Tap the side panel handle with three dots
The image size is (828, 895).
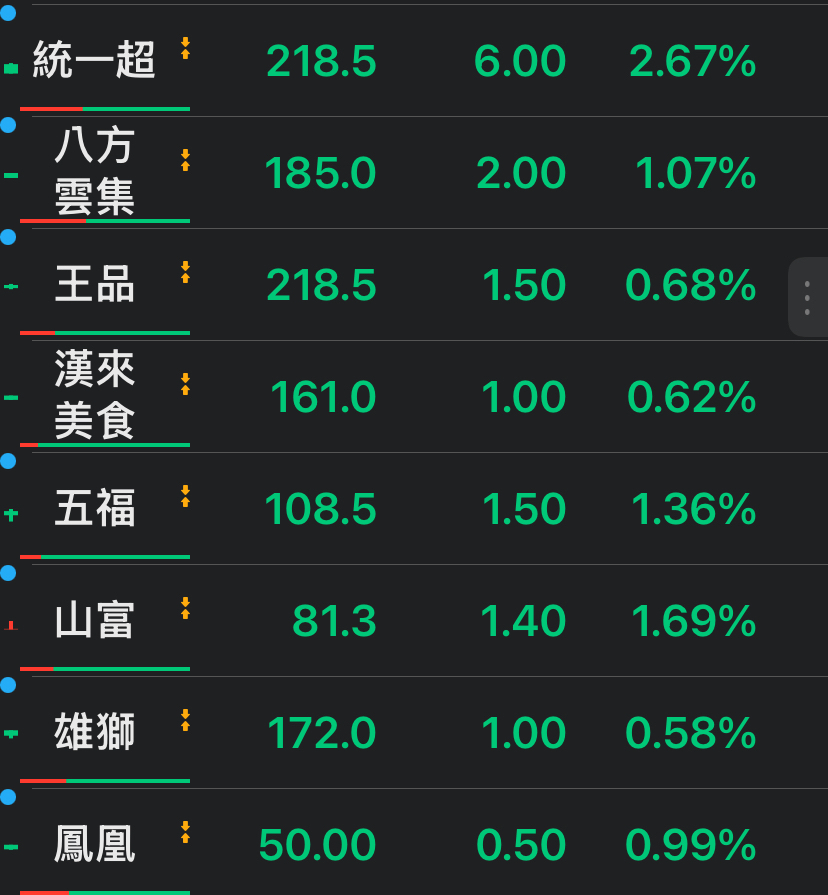[x=807, y=298]
